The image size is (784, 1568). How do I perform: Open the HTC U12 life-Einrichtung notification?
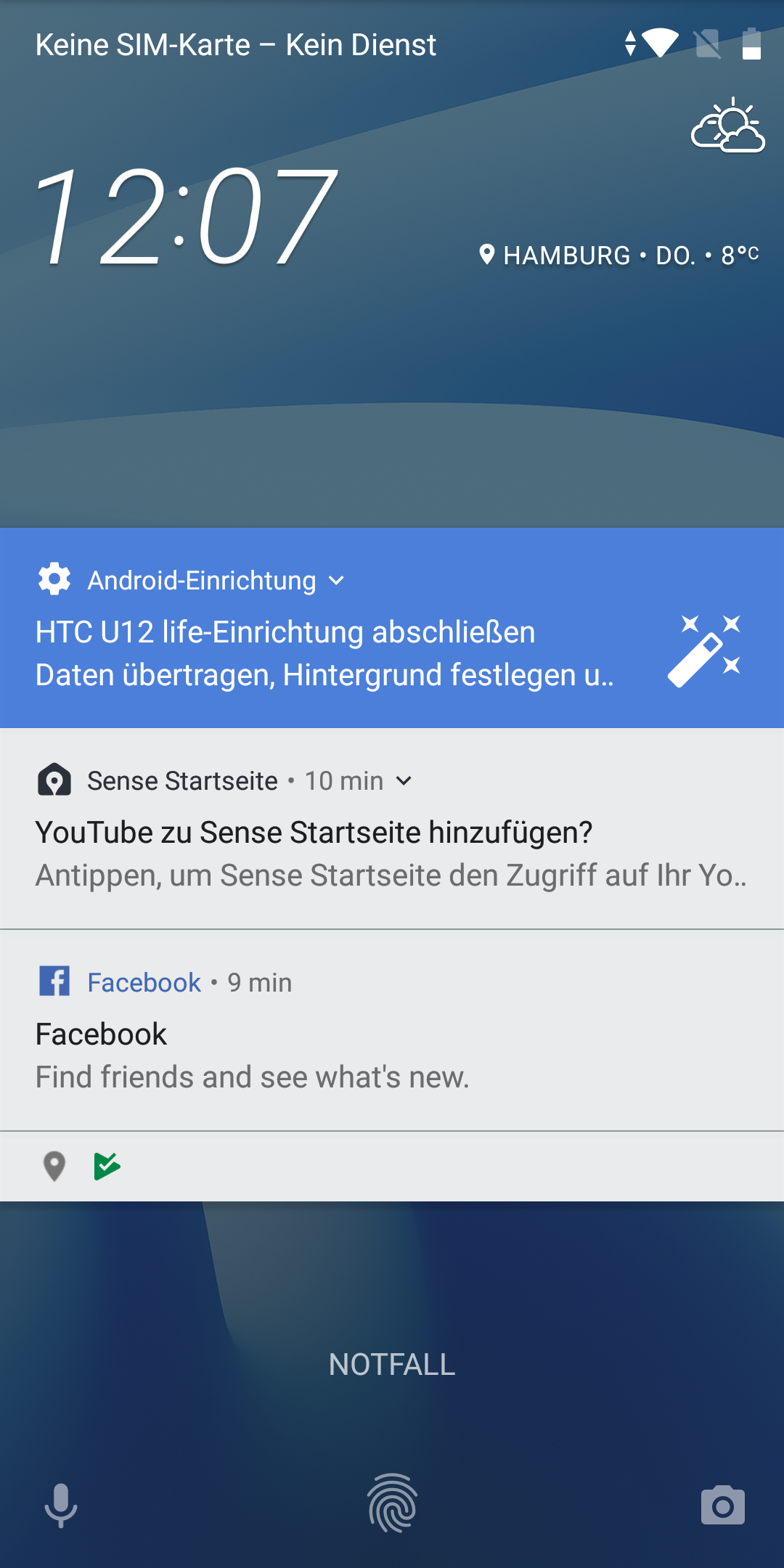coord(327,653)
